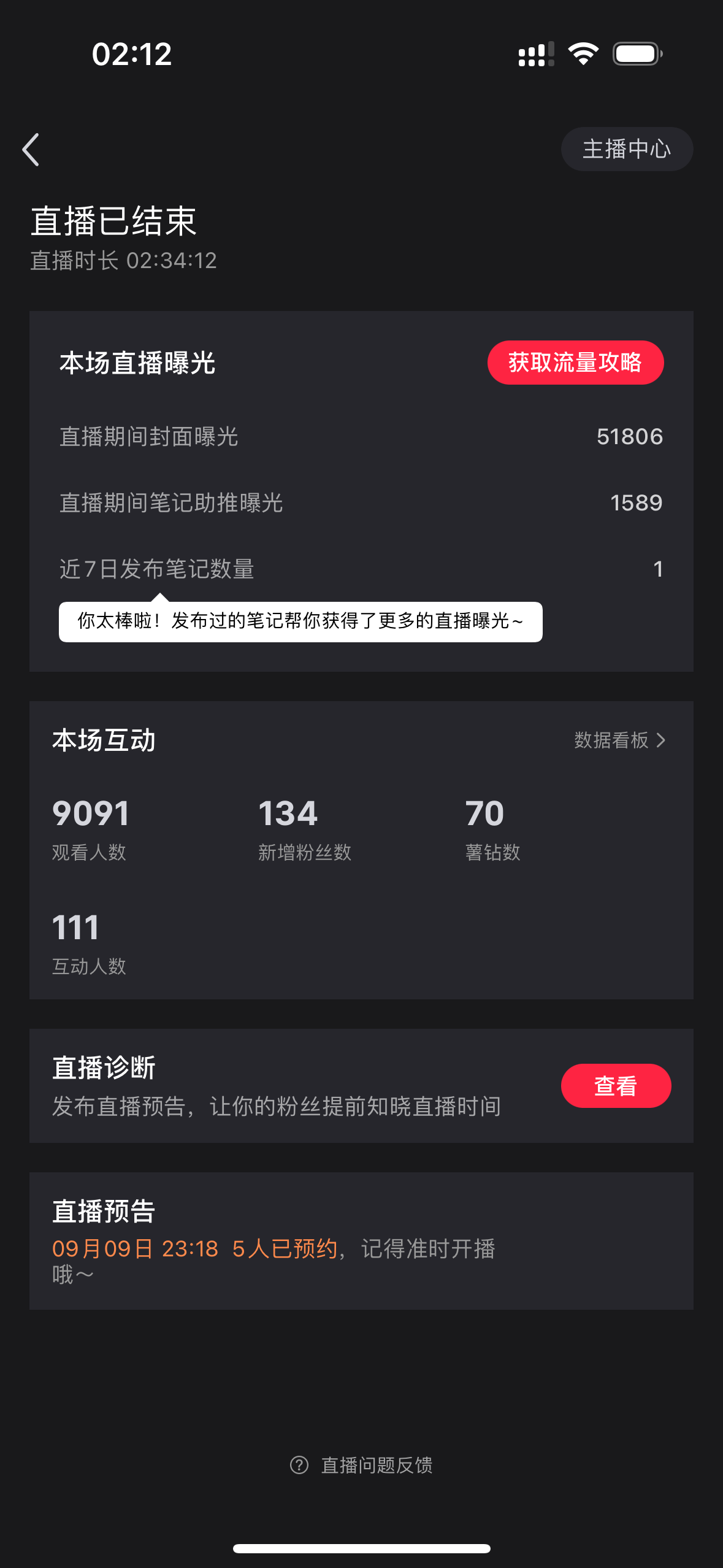Open 主播中心
Viewport: 723px width, 1568px height.
627,149
